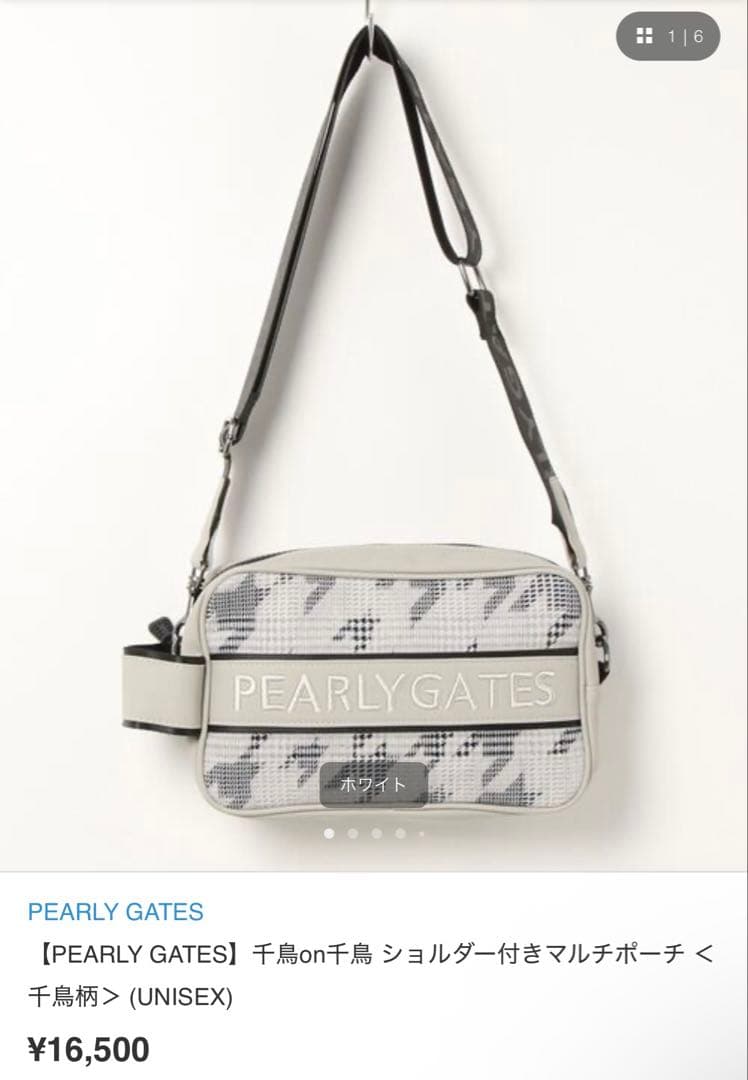Open the image gallery grid showing 1|6

[x=667, y=36]
